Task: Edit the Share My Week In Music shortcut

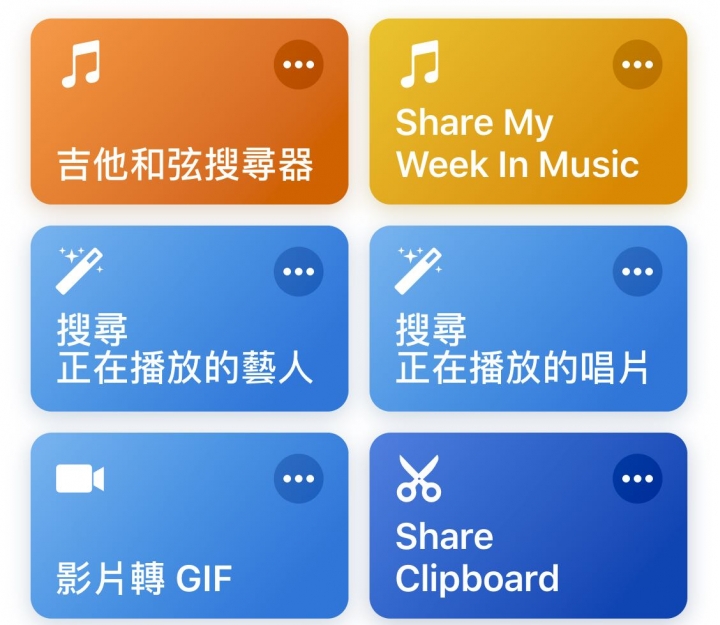Action: pos(637,65)
